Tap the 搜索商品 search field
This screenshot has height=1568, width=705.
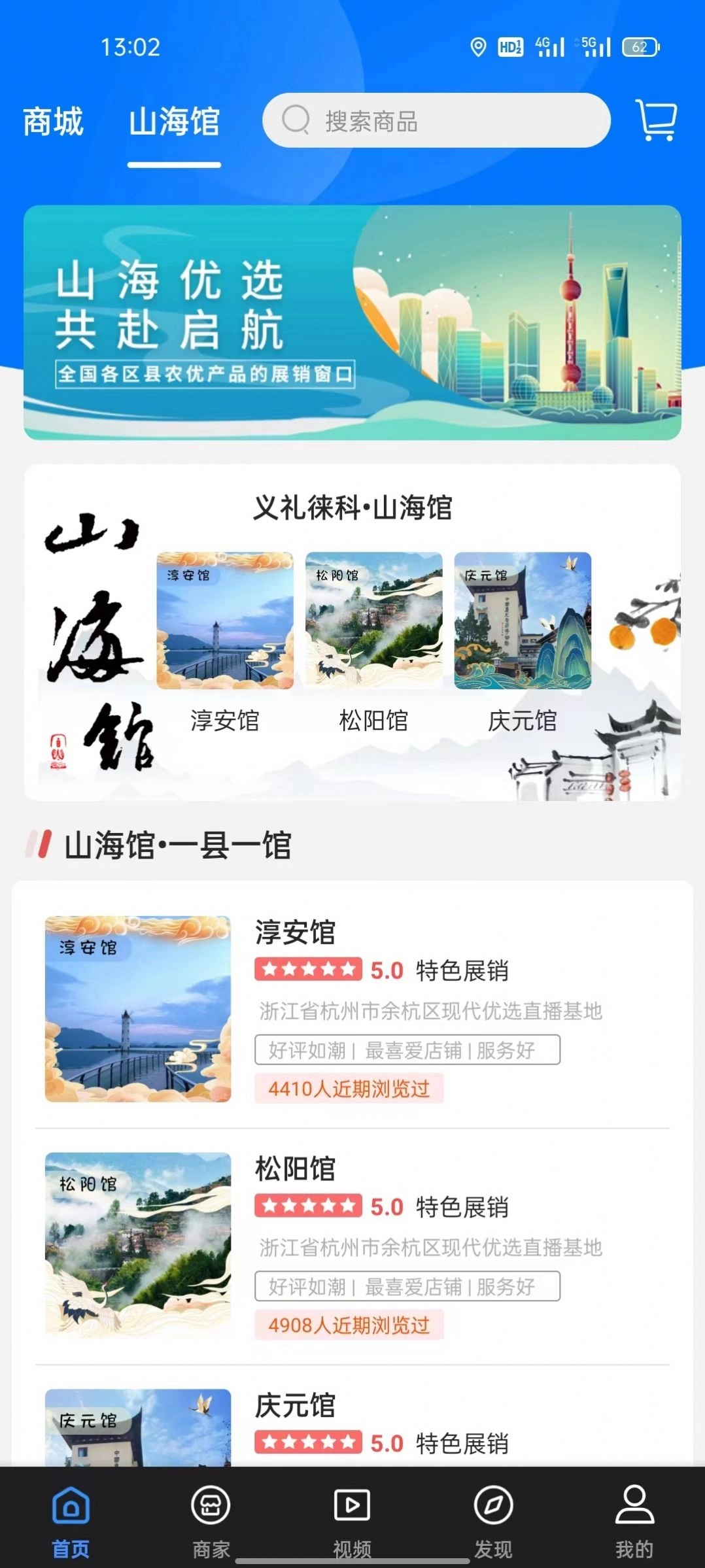[x=436, y=120]
